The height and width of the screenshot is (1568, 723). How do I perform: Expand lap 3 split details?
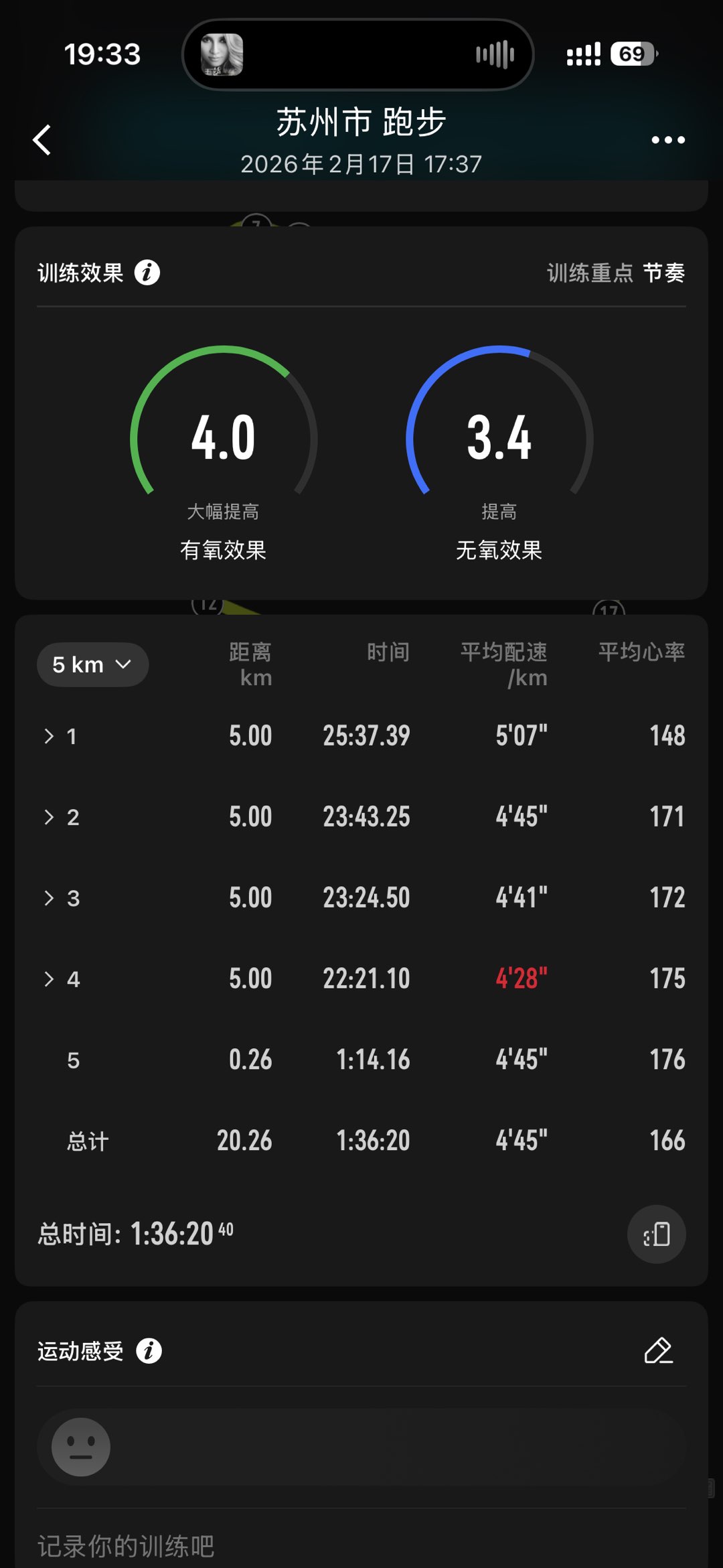(49, 898)
